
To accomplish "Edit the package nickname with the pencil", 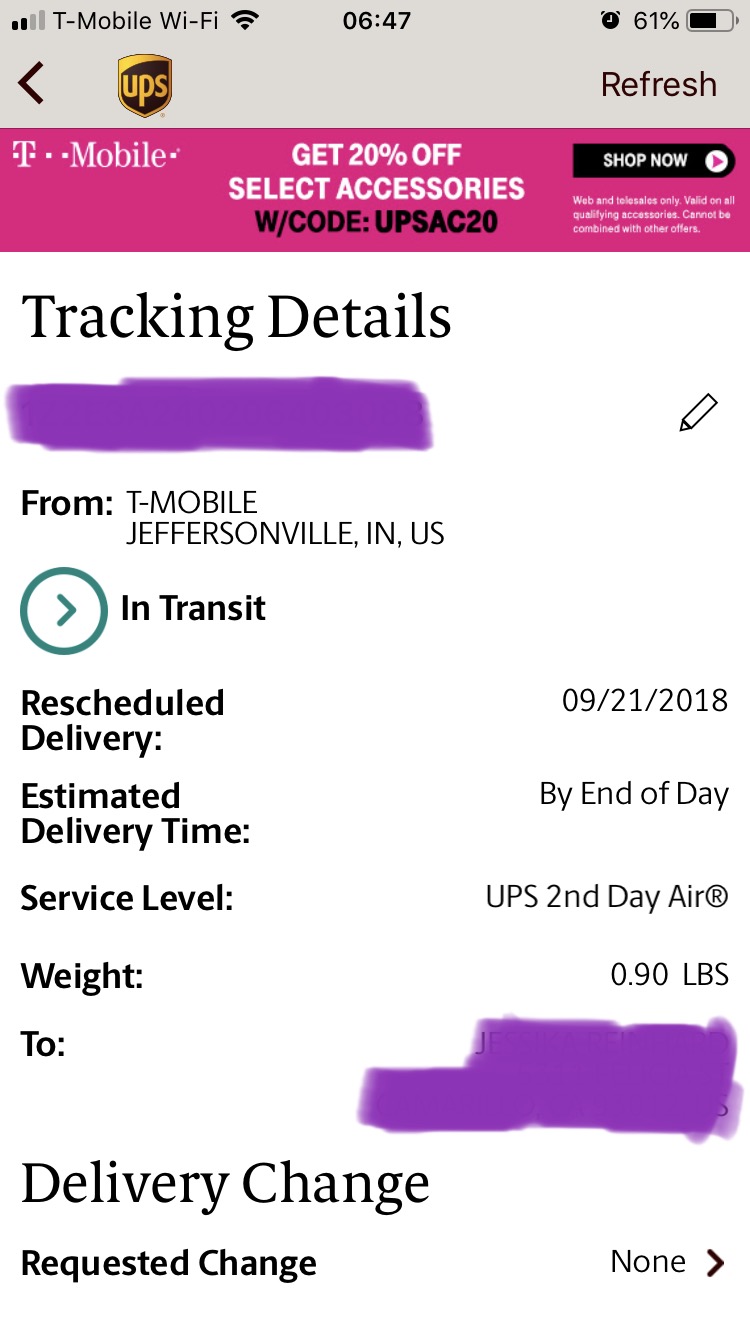I will click(x=698, y=412).
